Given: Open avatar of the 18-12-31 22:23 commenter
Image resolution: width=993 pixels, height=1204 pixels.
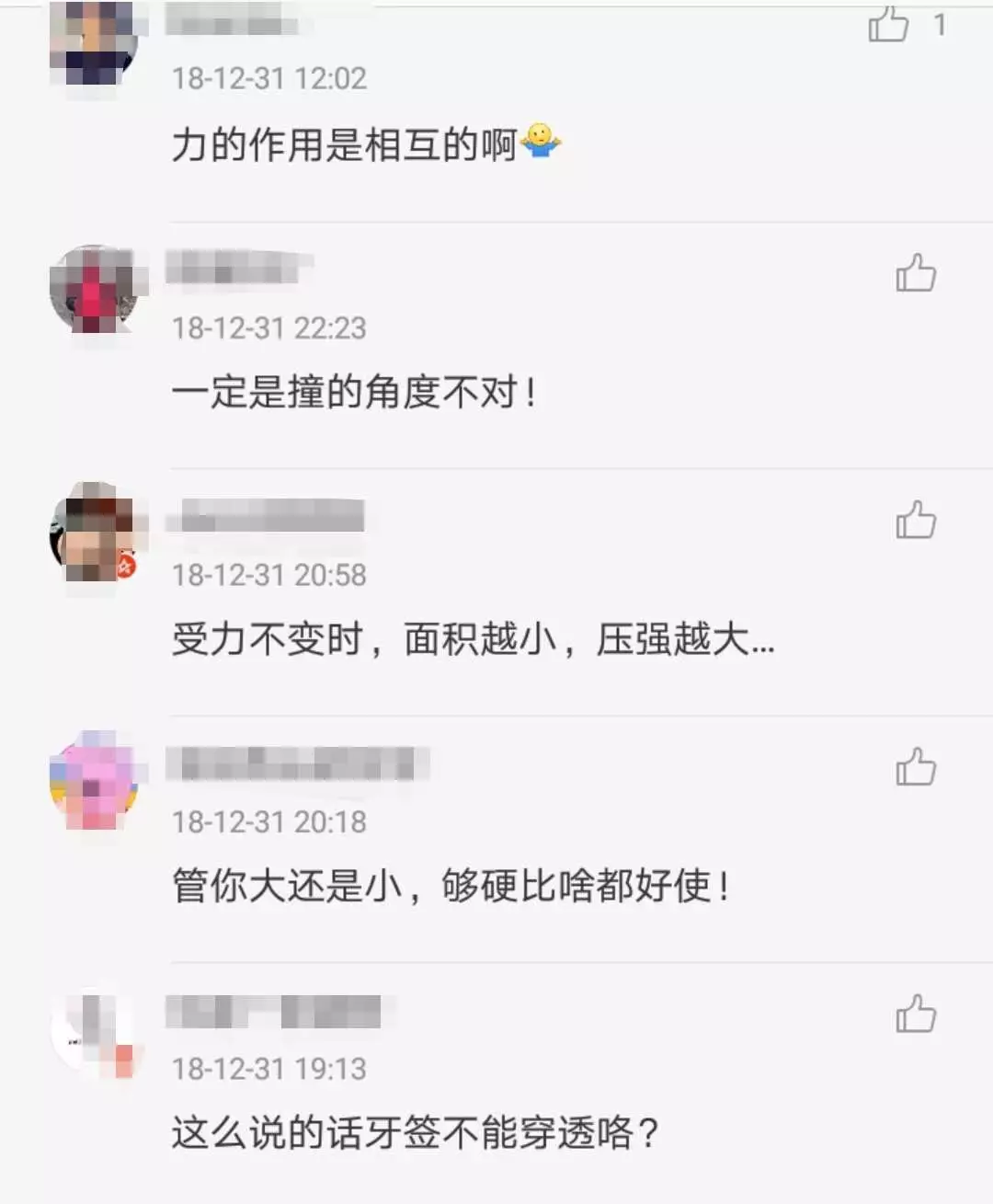Looking at the screenshot, I should (x=95, y=288).
